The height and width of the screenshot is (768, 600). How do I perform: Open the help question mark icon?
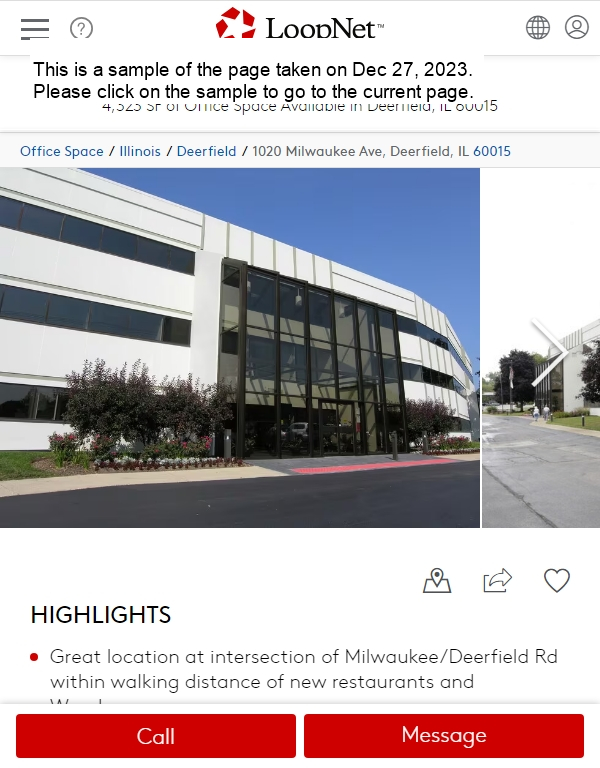81,28
